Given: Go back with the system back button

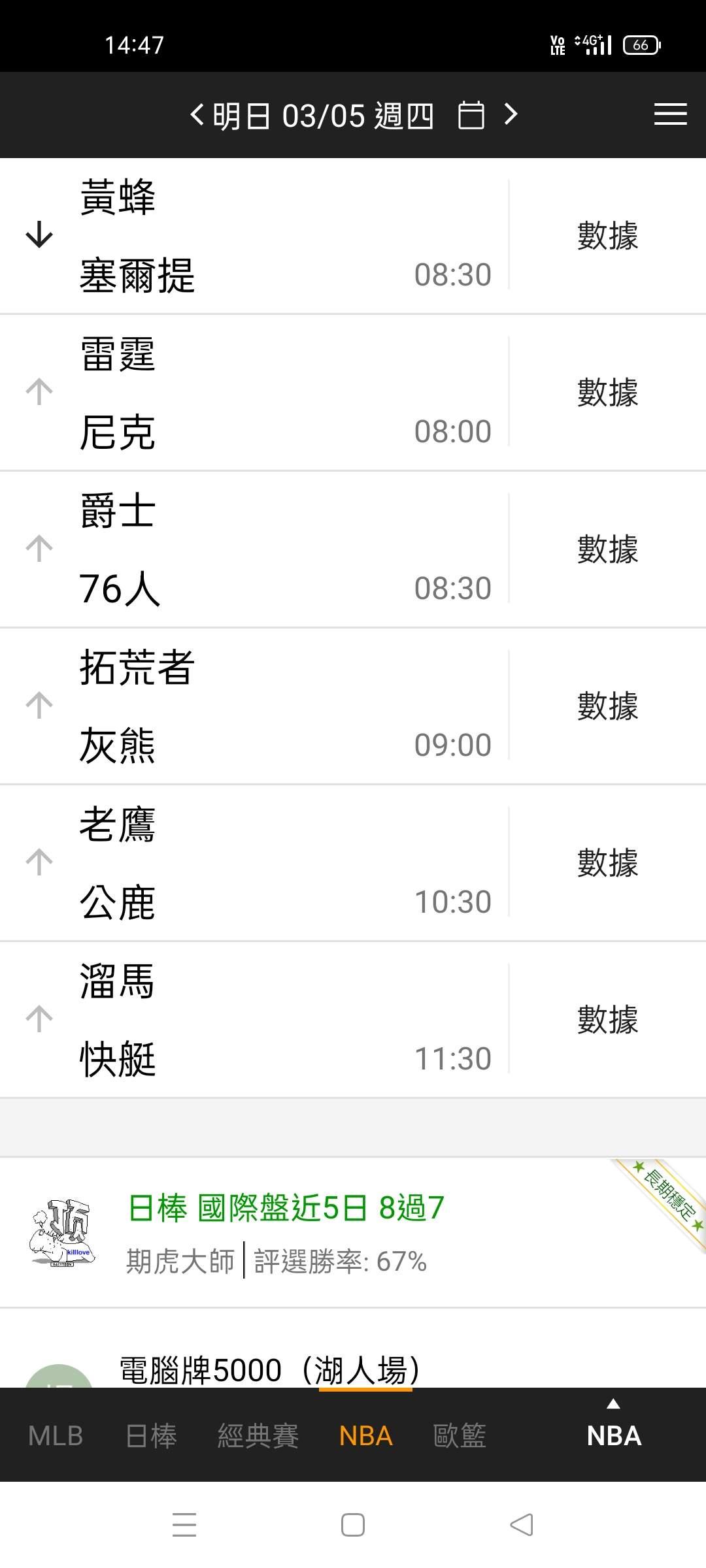Looking at the screenshot, I should coord(522,1525).
